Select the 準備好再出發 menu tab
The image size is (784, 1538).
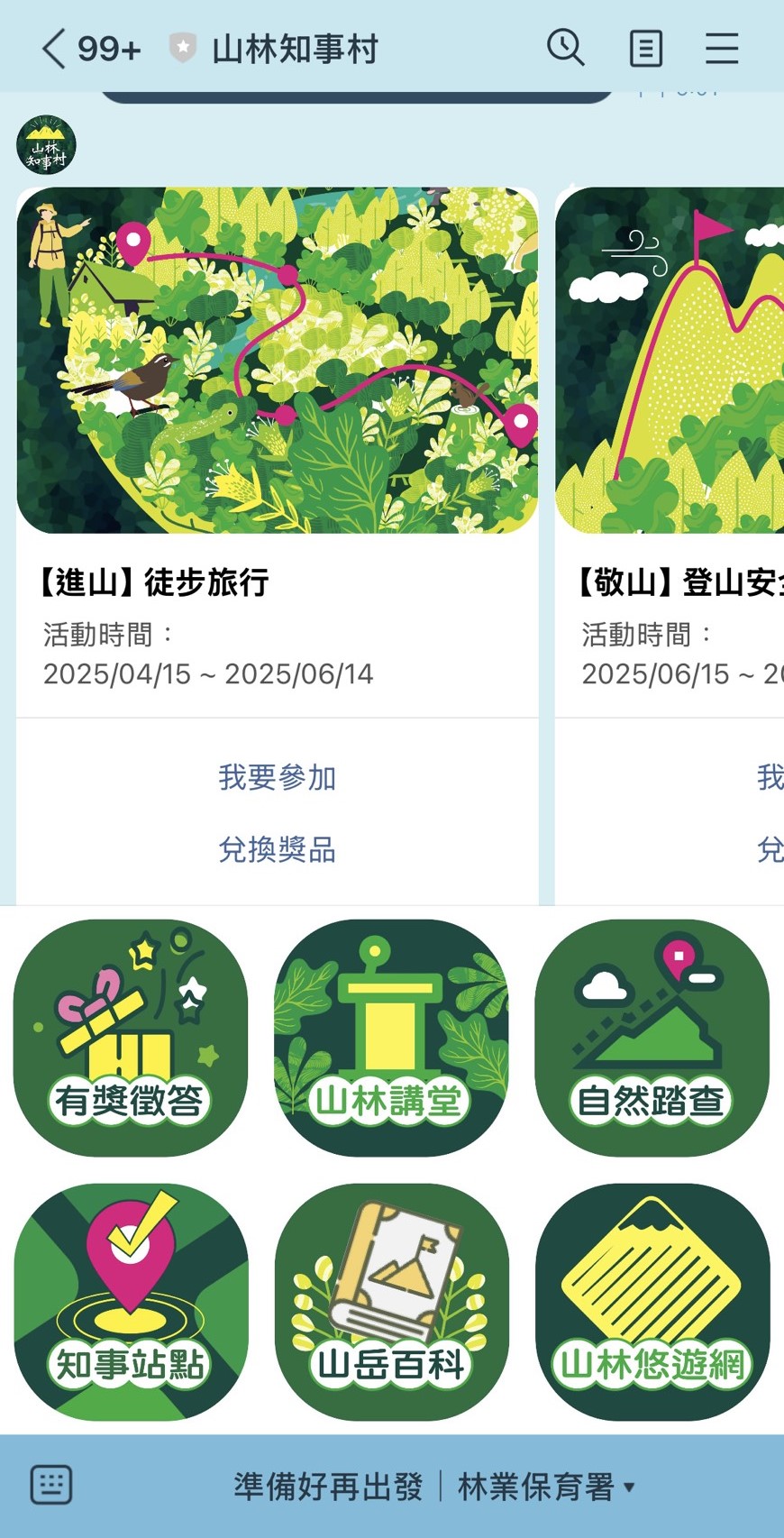tap(328, 1487)
